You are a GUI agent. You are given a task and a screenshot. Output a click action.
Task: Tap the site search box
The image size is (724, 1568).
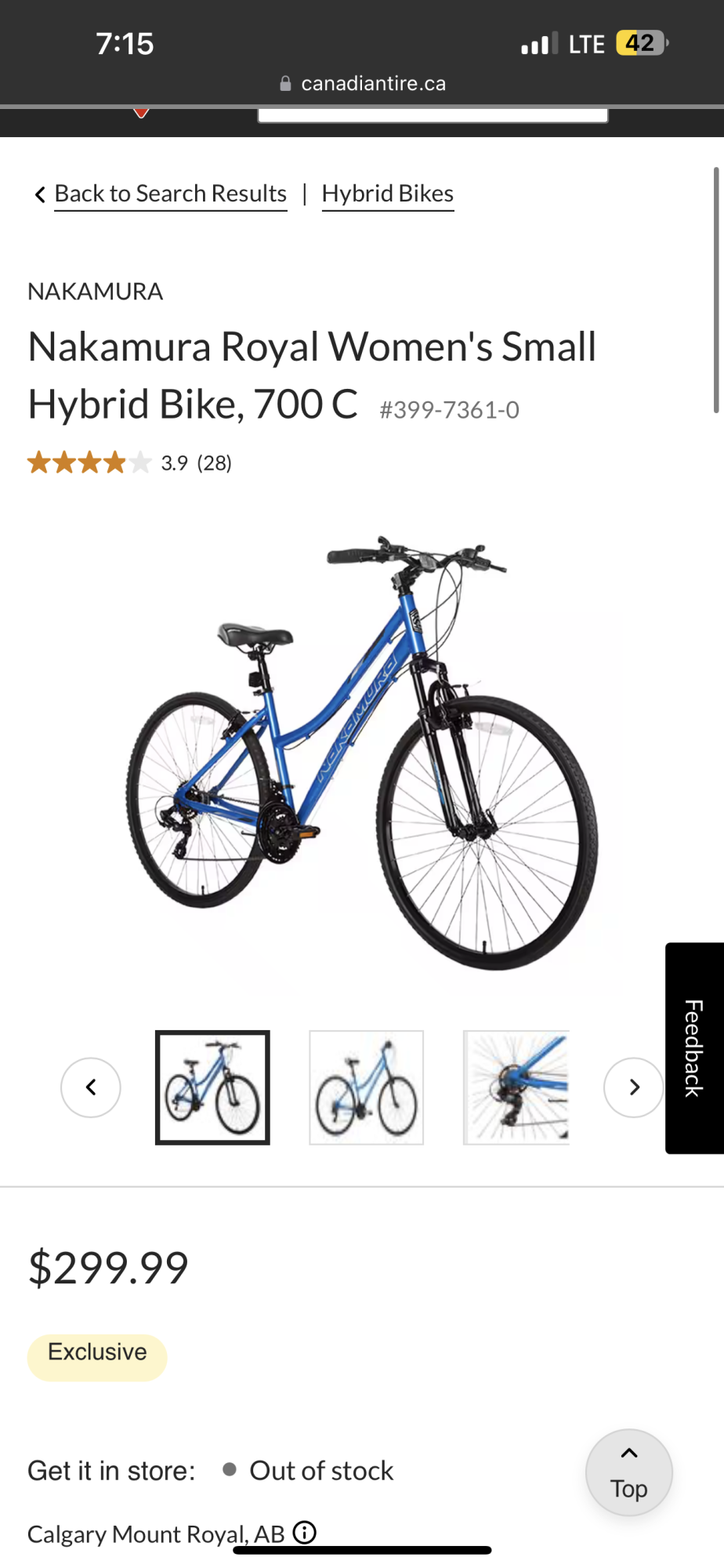point(433,116)
